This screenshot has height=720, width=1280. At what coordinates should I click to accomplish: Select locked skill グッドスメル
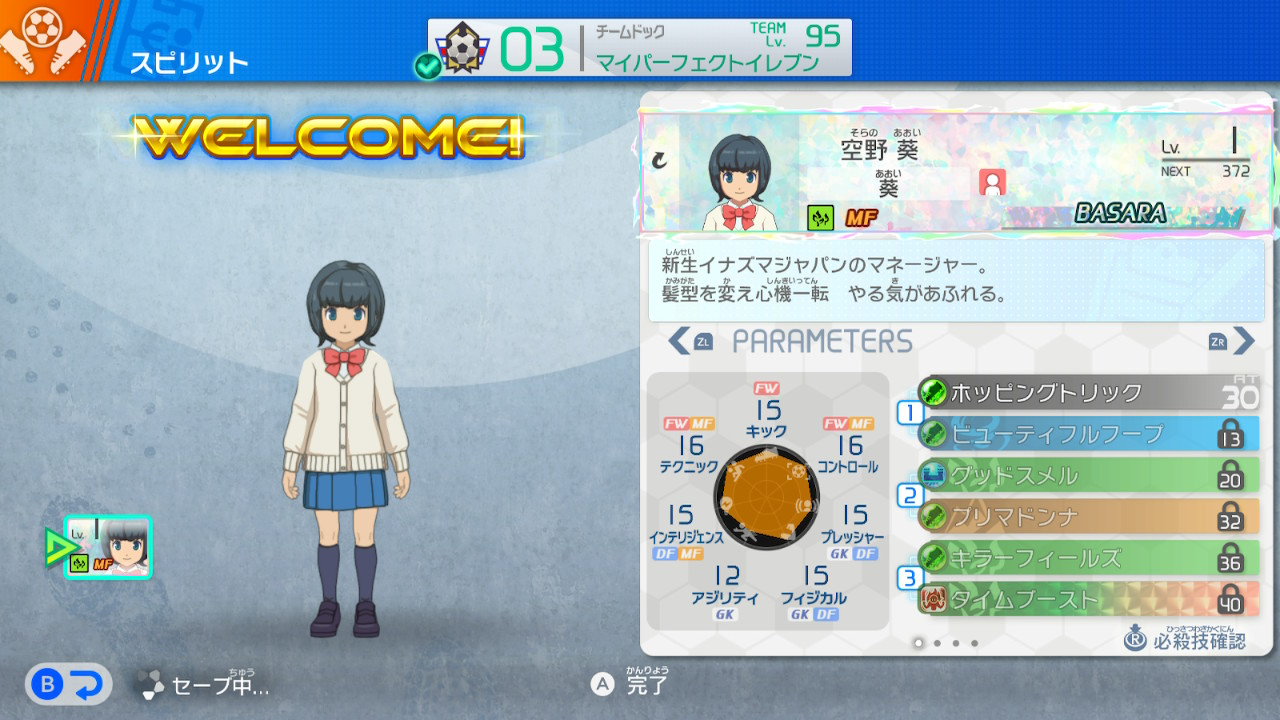click(1085, 475)
